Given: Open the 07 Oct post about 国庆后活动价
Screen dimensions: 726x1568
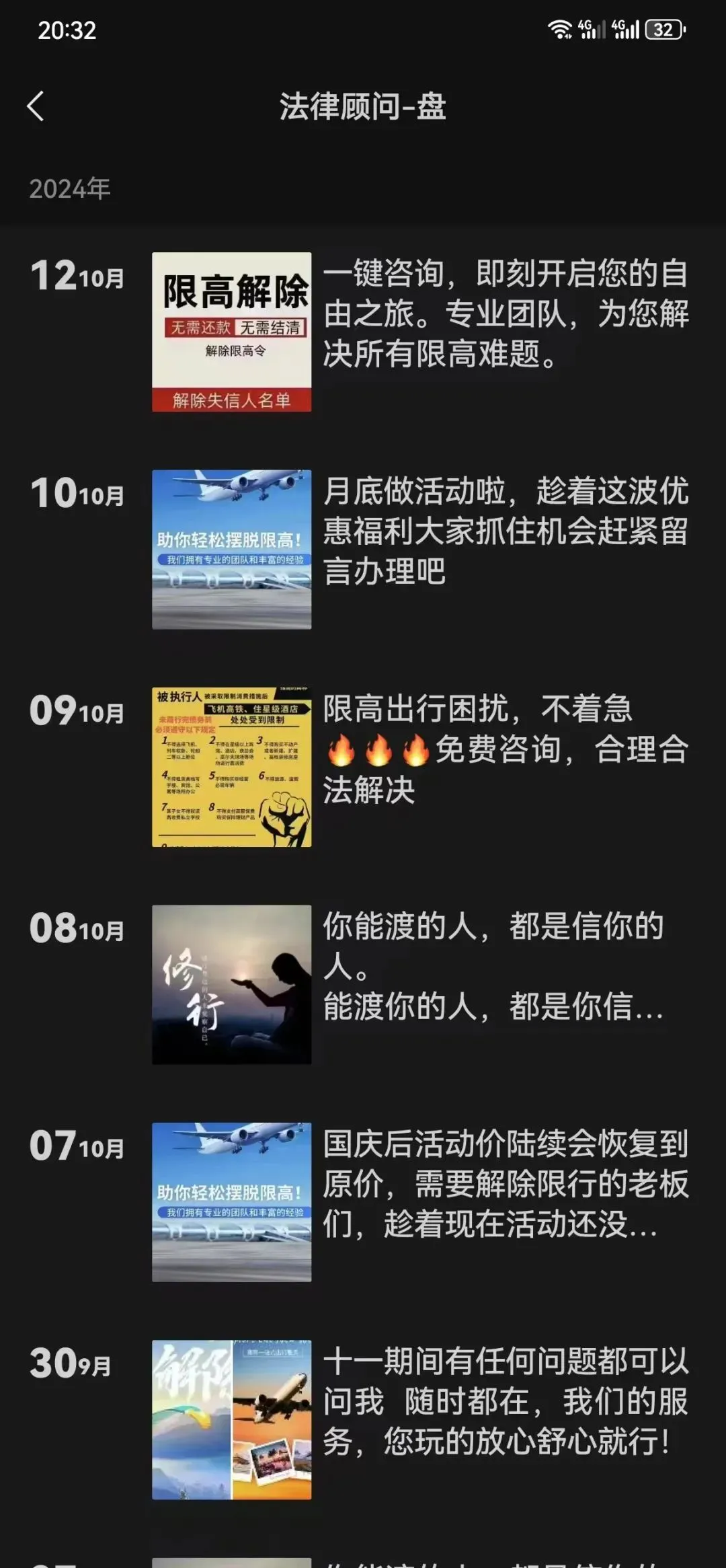Looking at the screenshot, I should coord(231,1201).
